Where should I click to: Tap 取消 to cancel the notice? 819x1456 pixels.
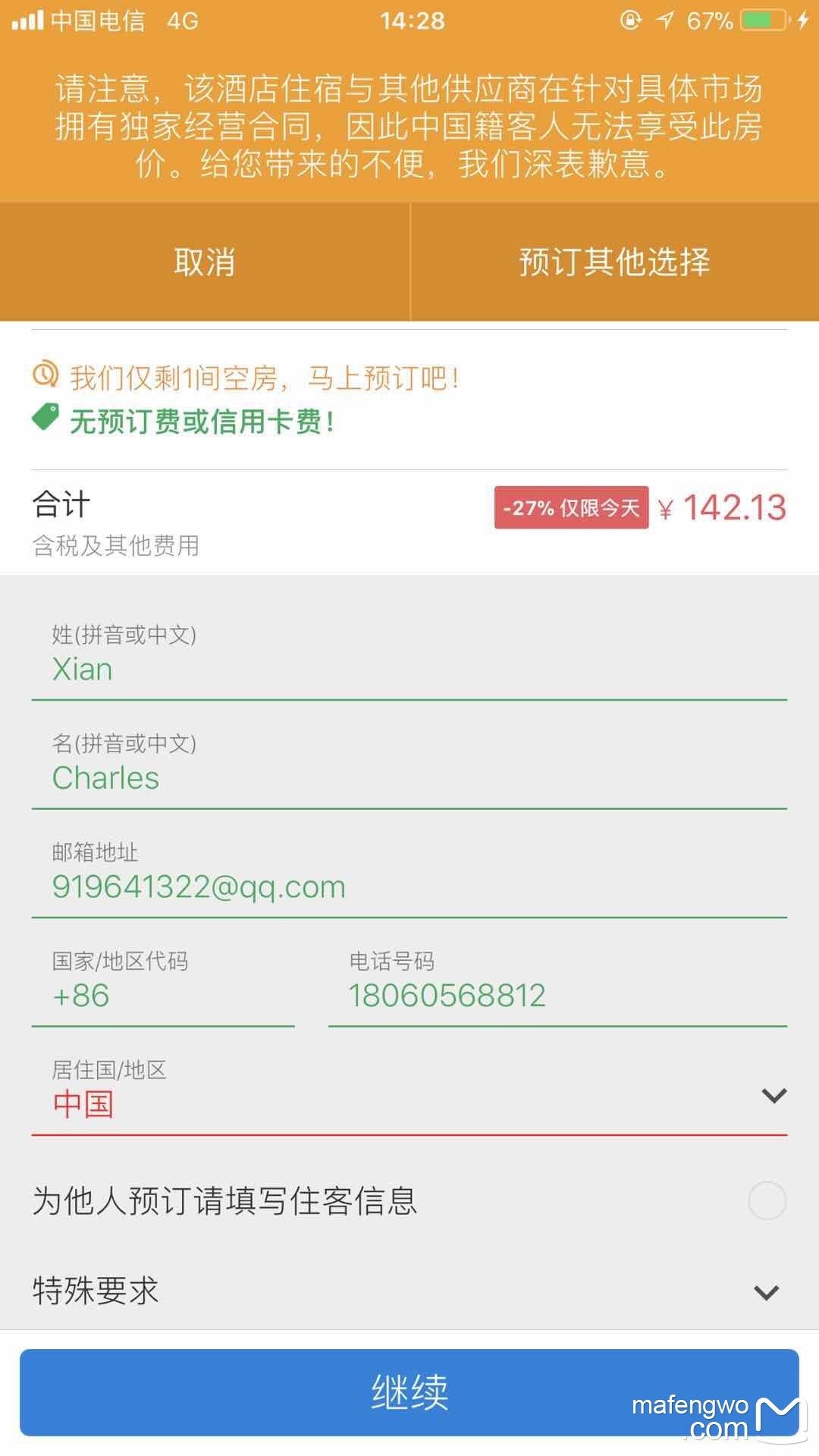pyautogui.click(x=205, y=262)
